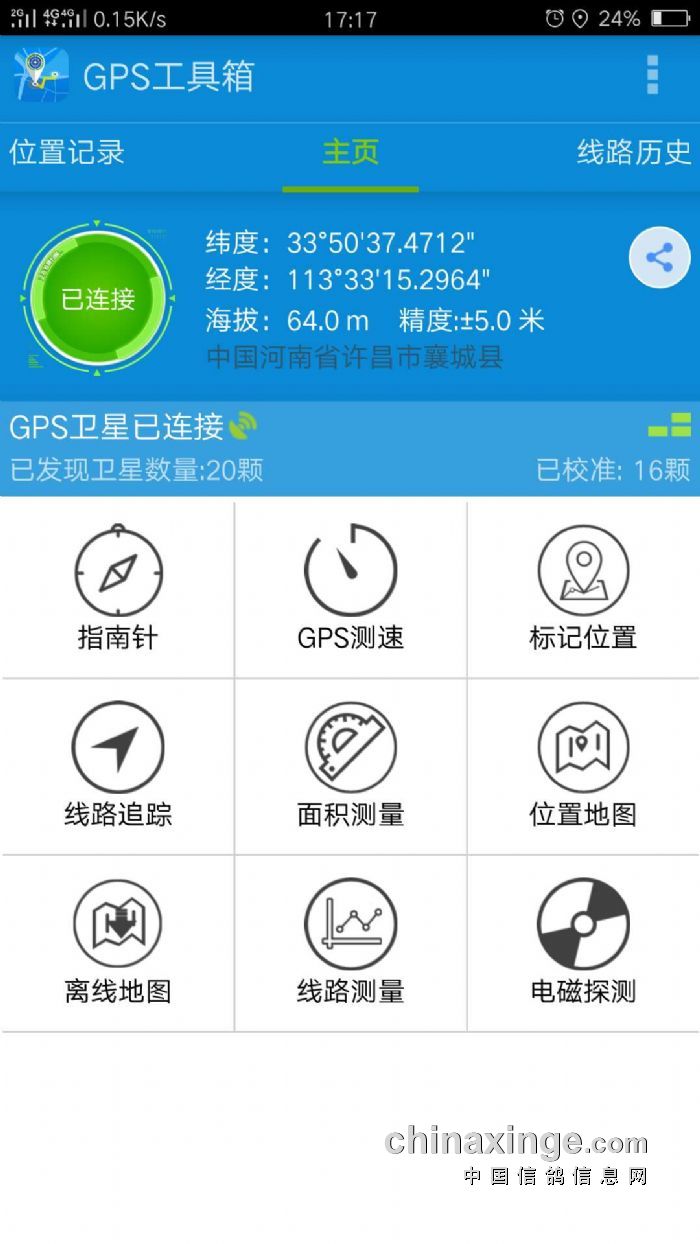Open the 面积测量 area measurement tool
Screen dimensions: 700x1244
click(x=350, y=766)
